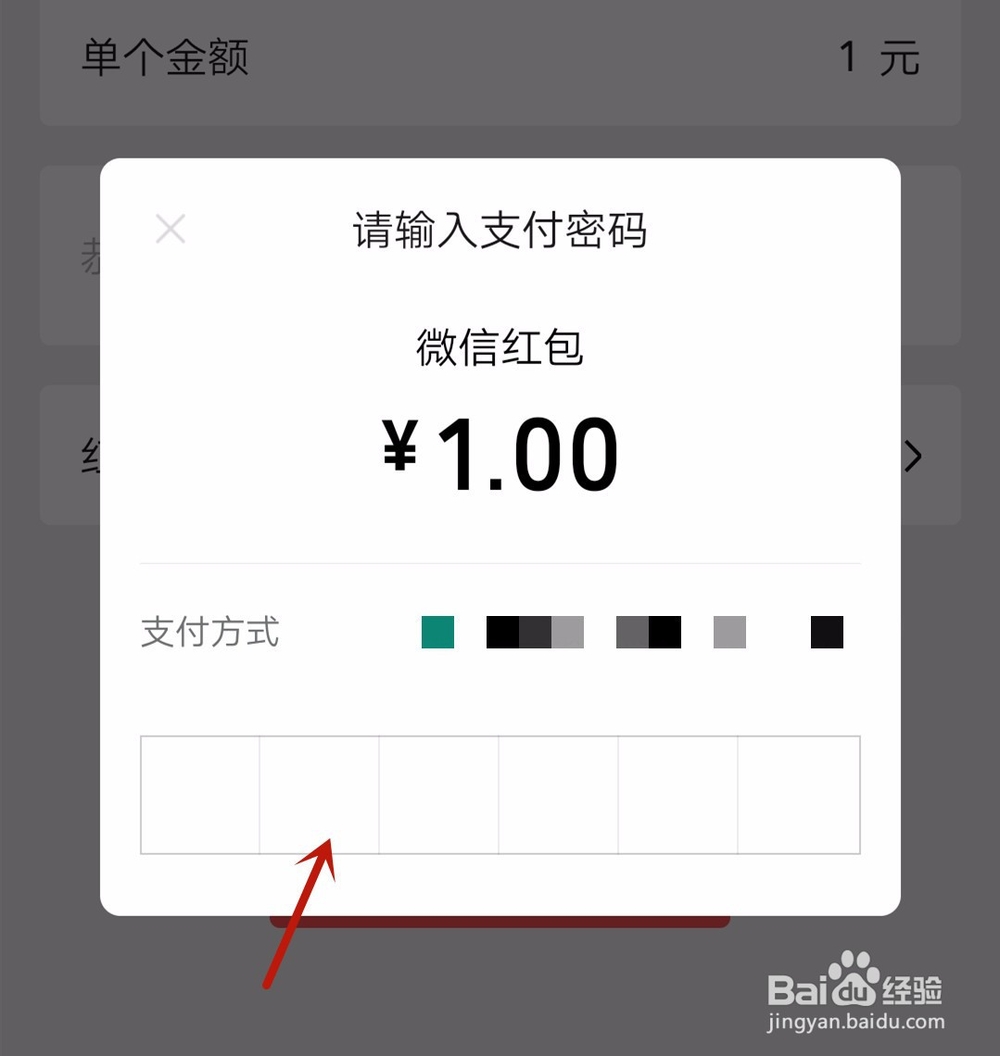Tap the 1 元 value text

coord(881,59)
